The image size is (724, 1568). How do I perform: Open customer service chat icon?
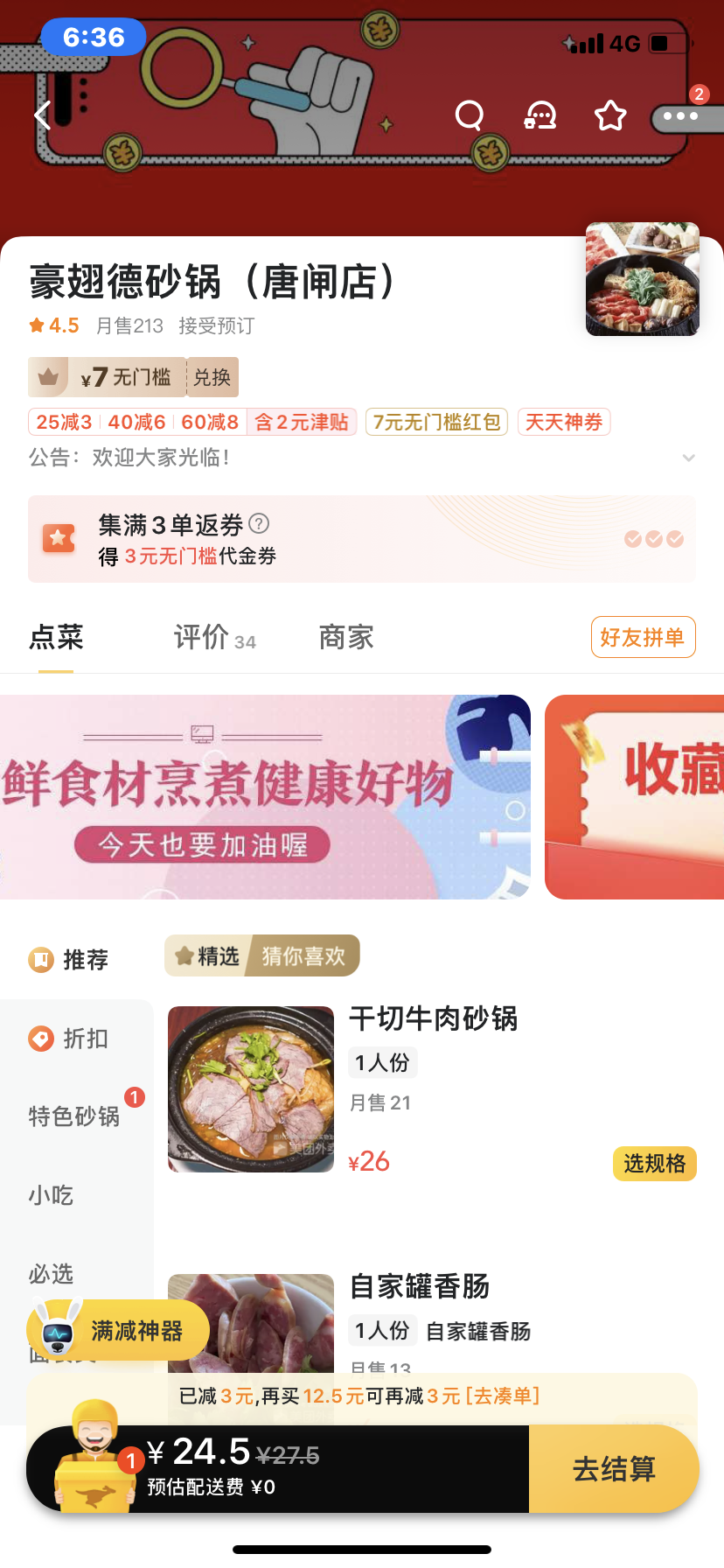540,115
